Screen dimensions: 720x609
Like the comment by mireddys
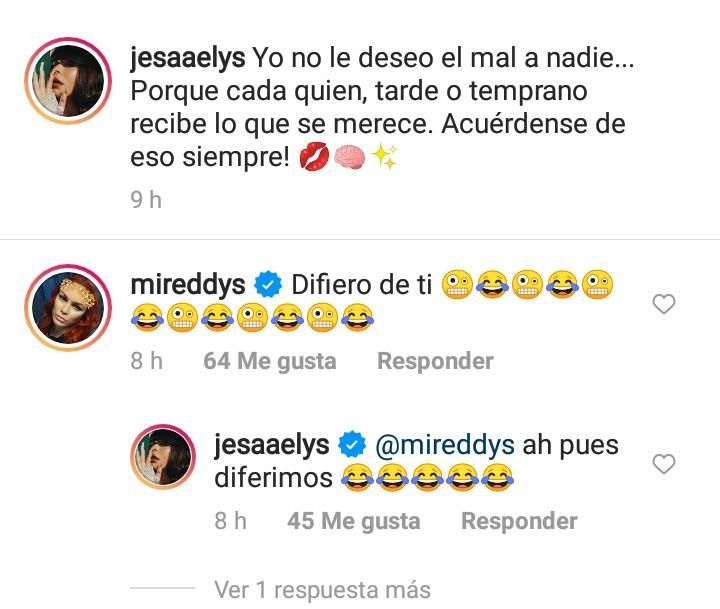pyautogui.click(x=664, y=304)
